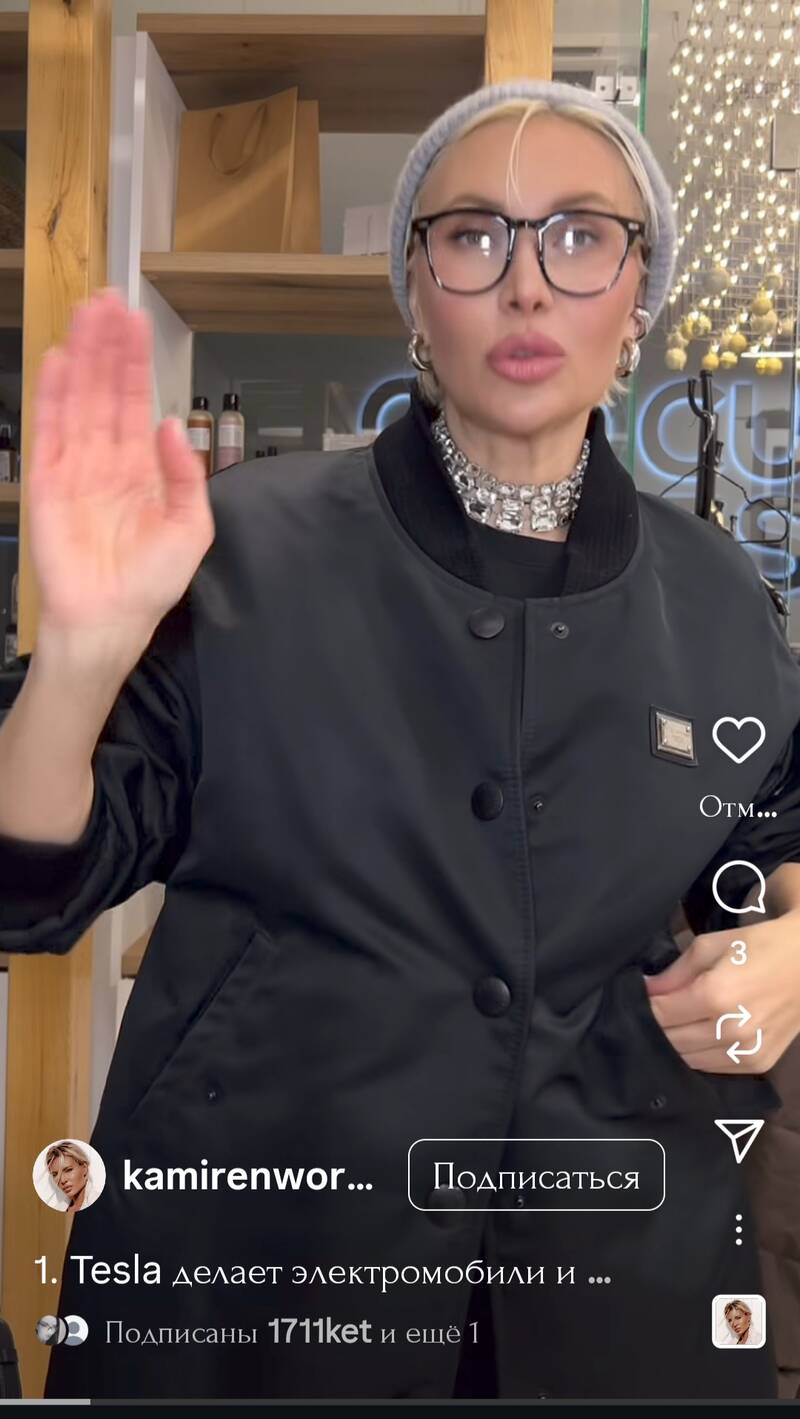Share the reel via paper plane icon
Image resolution: width=800 pixels, height=1419 pixels.
coord(738,1140)
